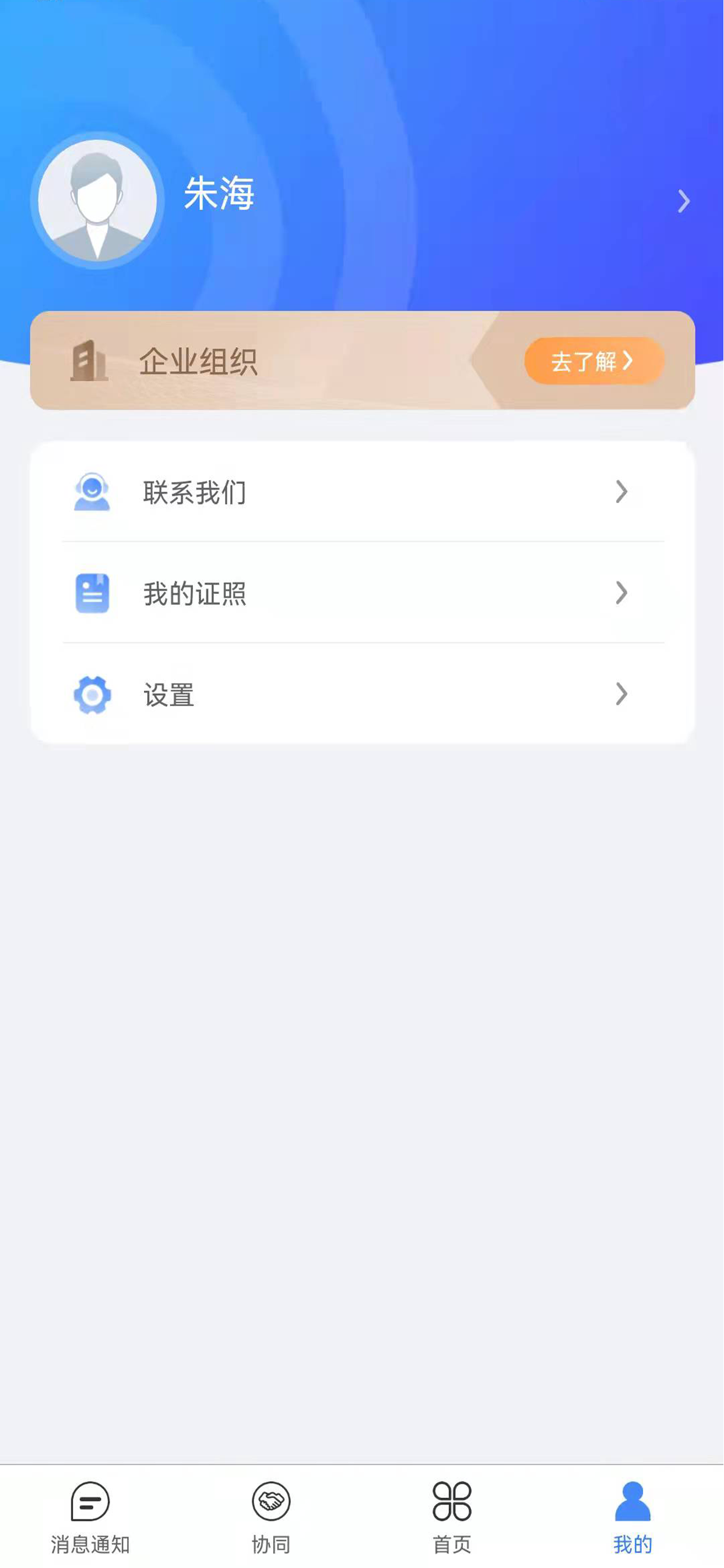This screenshot has width=724, height=1568.
Task: Open 我的证照
Action: [363, 593]
